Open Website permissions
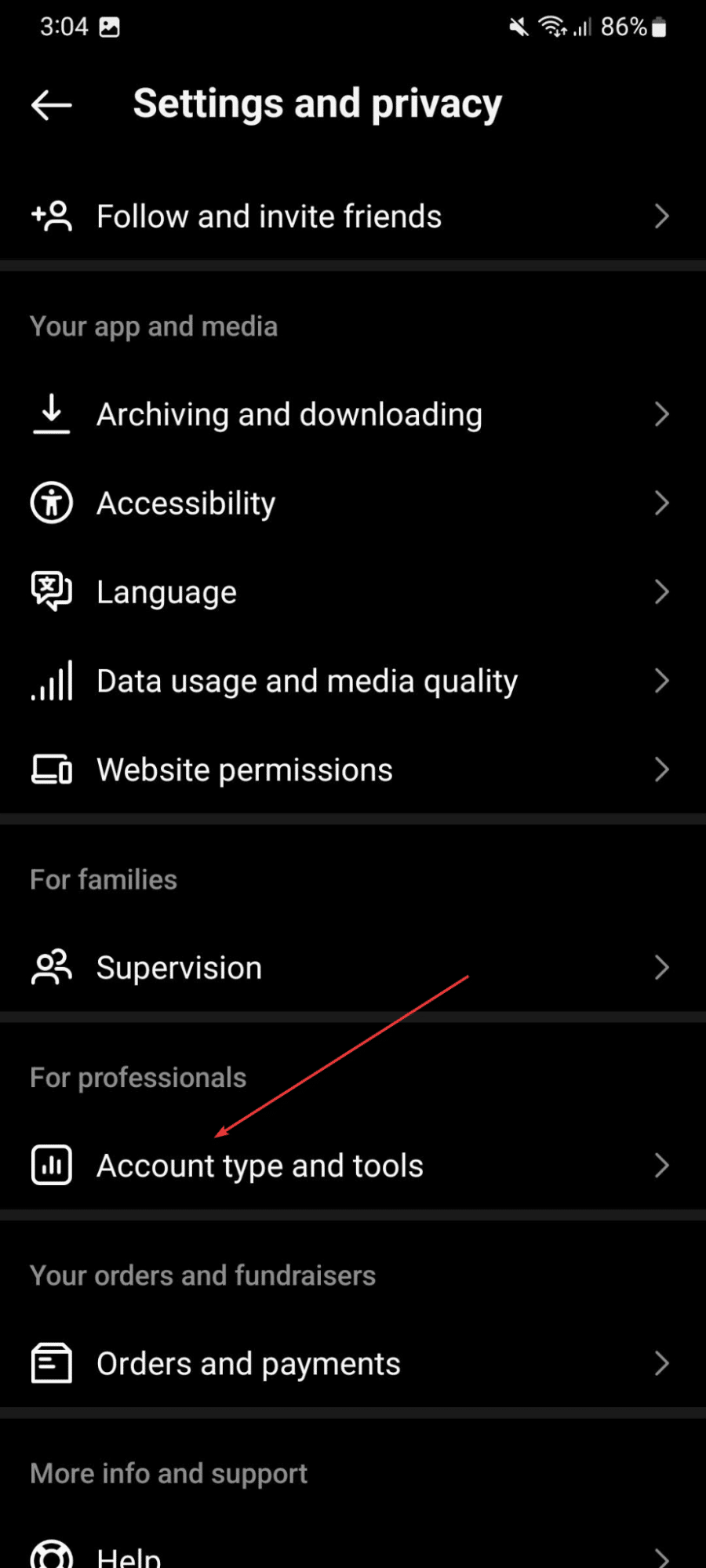Image resolution: width=706 pixels, height=1568 pixels. [353, 769]
